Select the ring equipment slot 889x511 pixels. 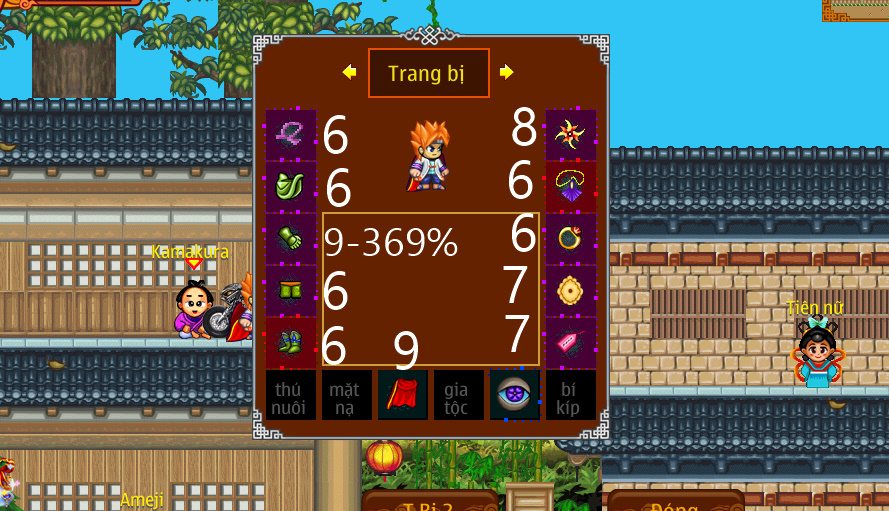click(571, 239)
